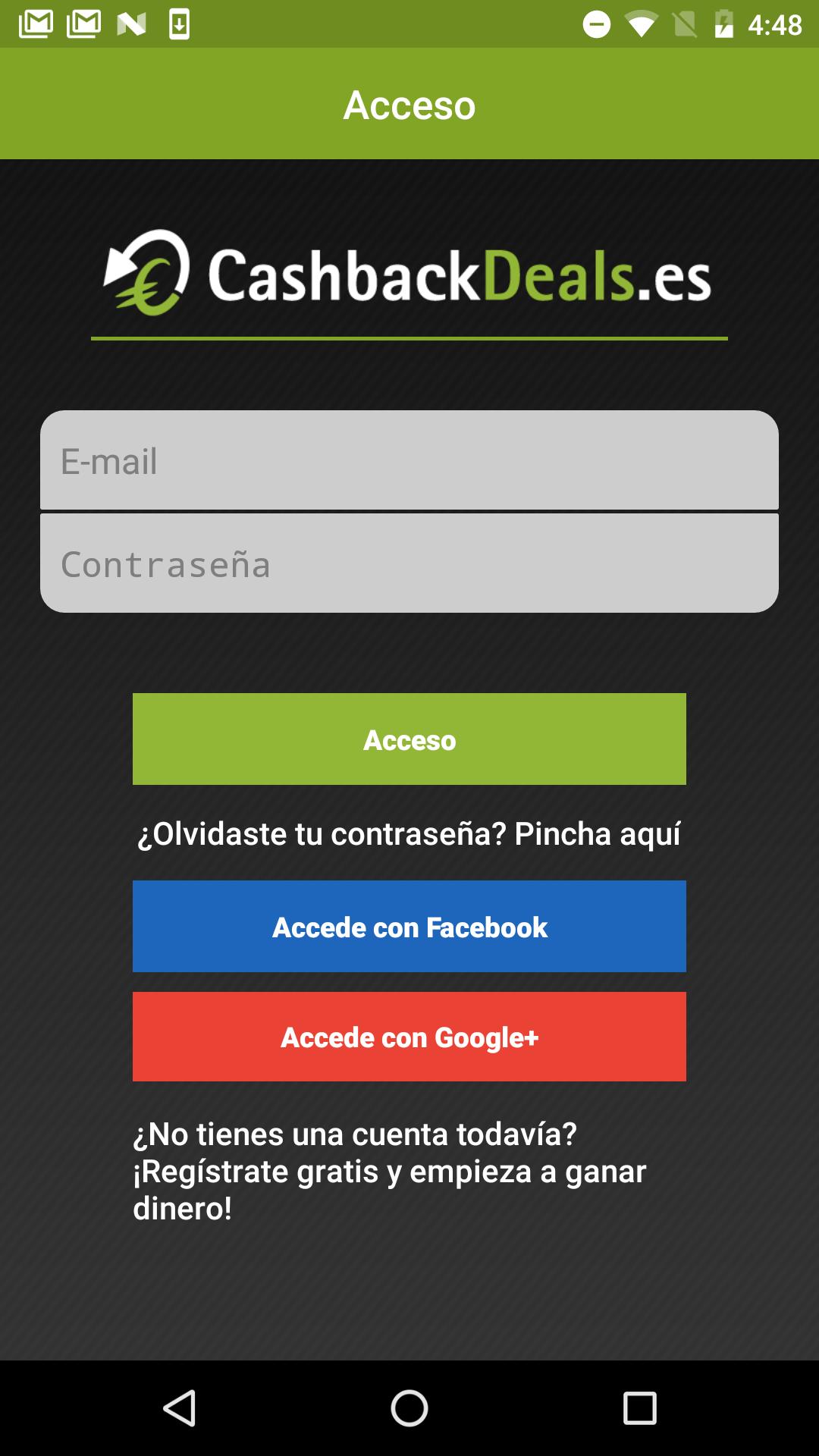Open the free registration link
The width and height of the screenshot is (819, 1456).
[x=390, y=1171]
